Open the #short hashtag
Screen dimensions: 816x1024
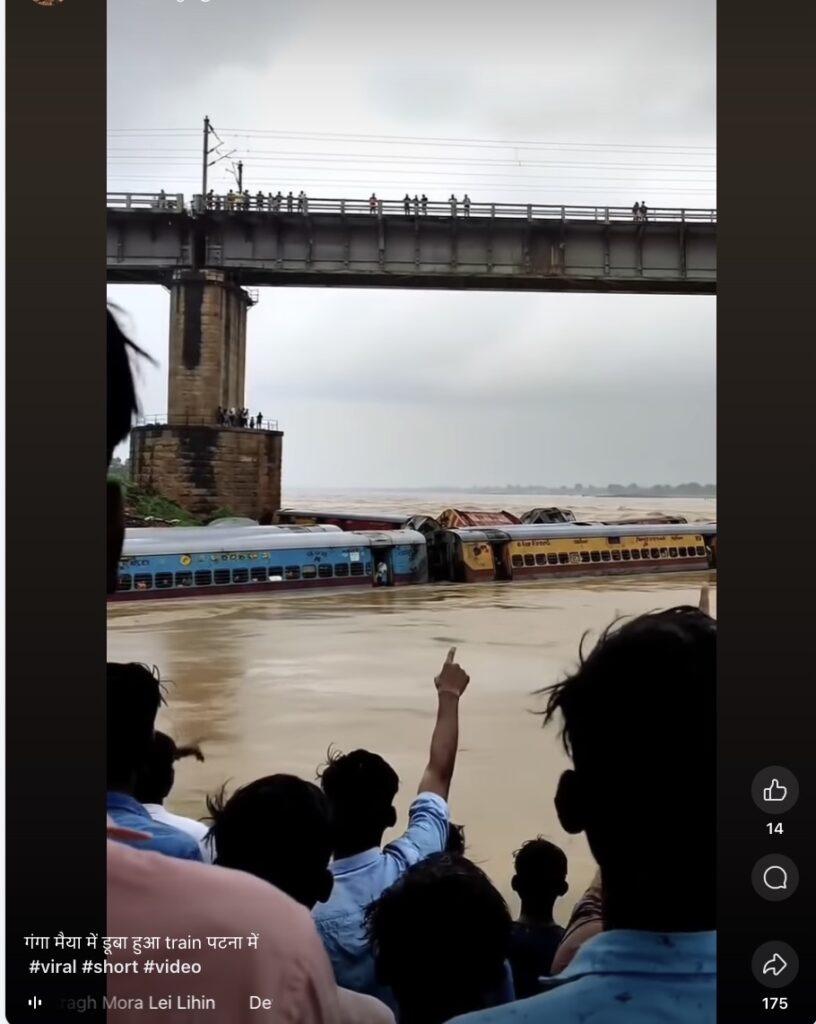click(110, 967)
